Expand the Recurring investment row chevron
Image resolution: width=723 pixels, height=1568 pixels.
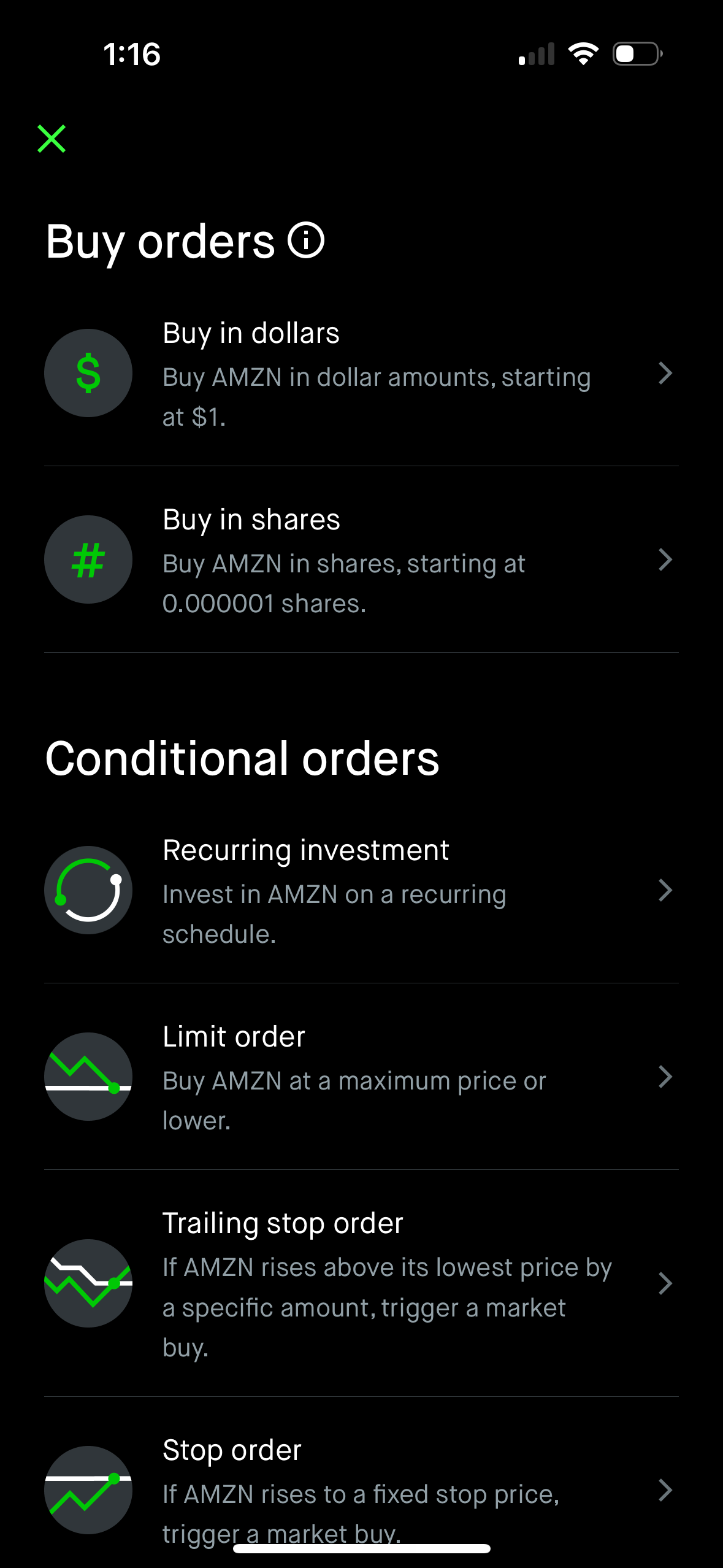point(665,891)
